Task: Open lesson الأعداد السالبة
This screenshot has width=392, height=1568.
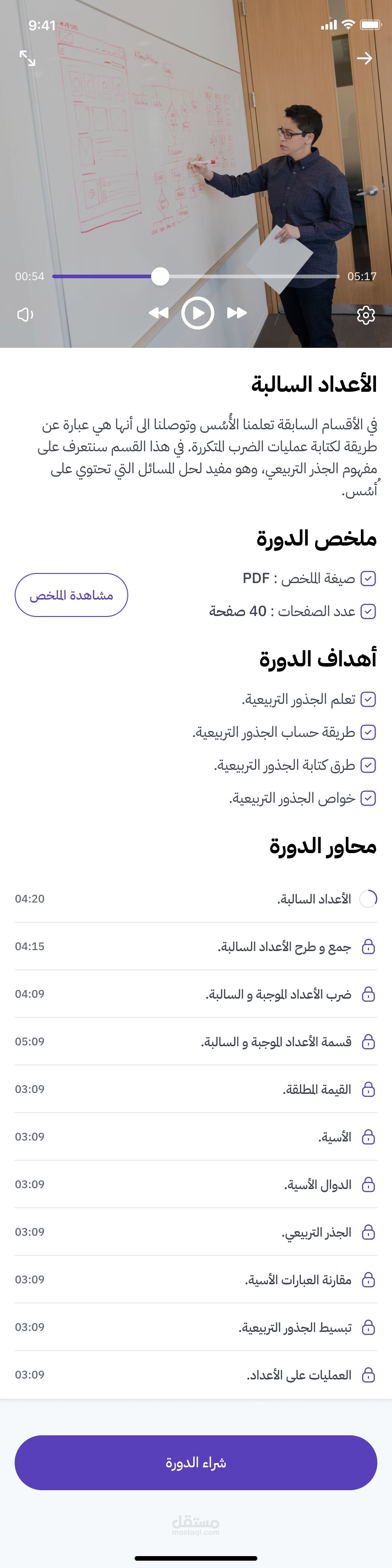Action: pos(314,899)
